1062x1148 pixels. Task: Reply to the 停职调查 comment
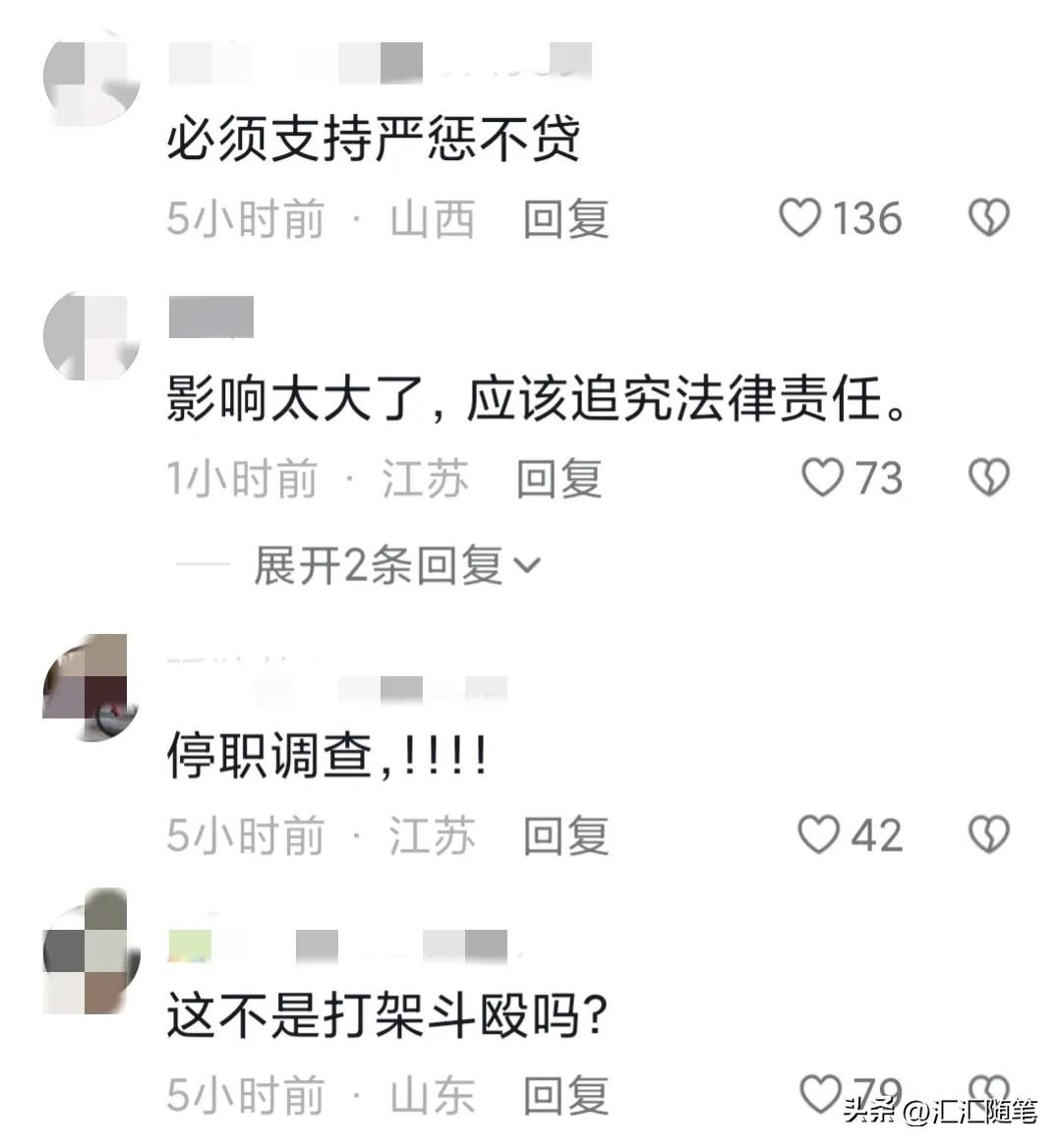pyautogui.click(x=565, y=835)
